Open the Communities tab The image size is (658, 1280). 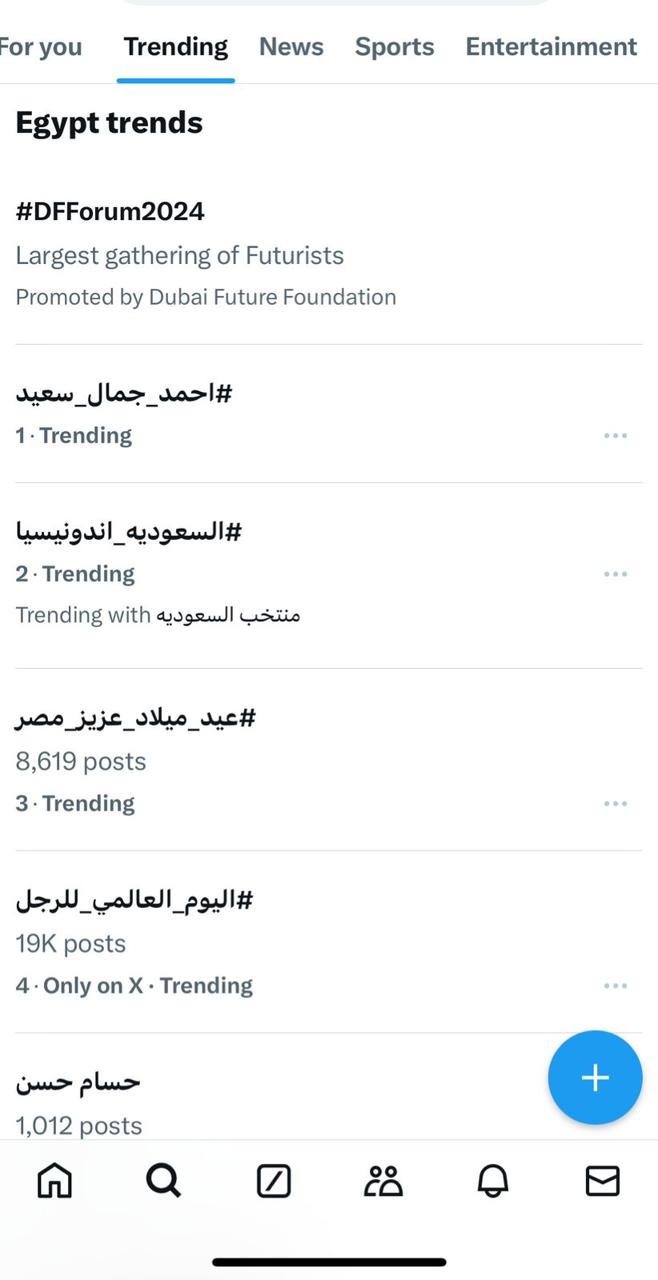coord(383,1182)
